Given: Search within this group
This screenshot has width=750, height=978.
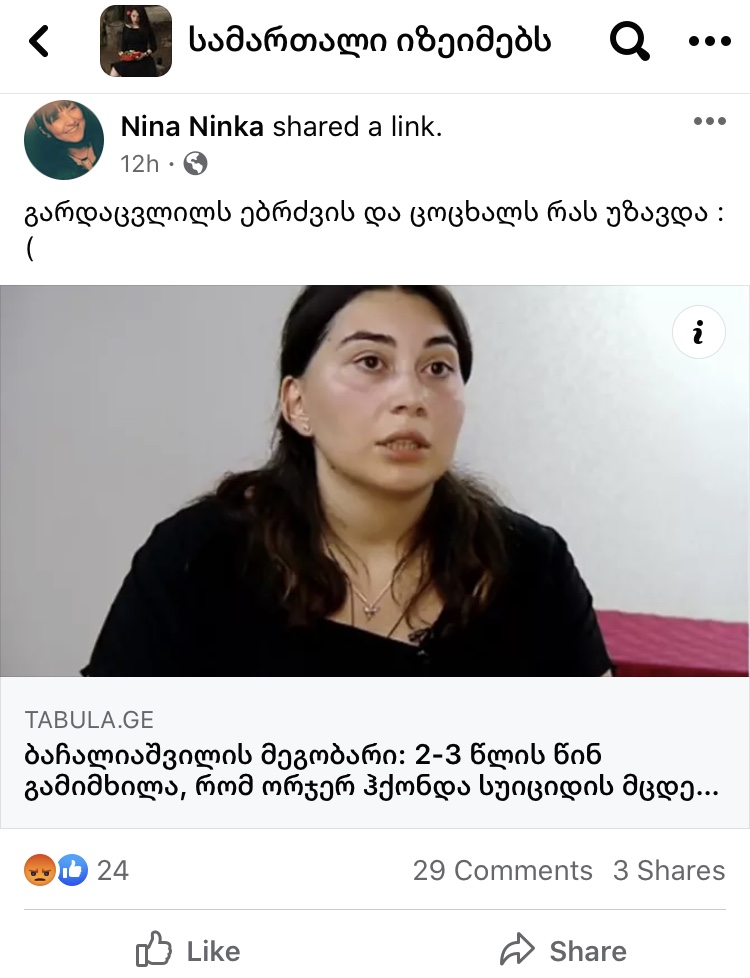Looking at the screenshot, I should [629, 41].
